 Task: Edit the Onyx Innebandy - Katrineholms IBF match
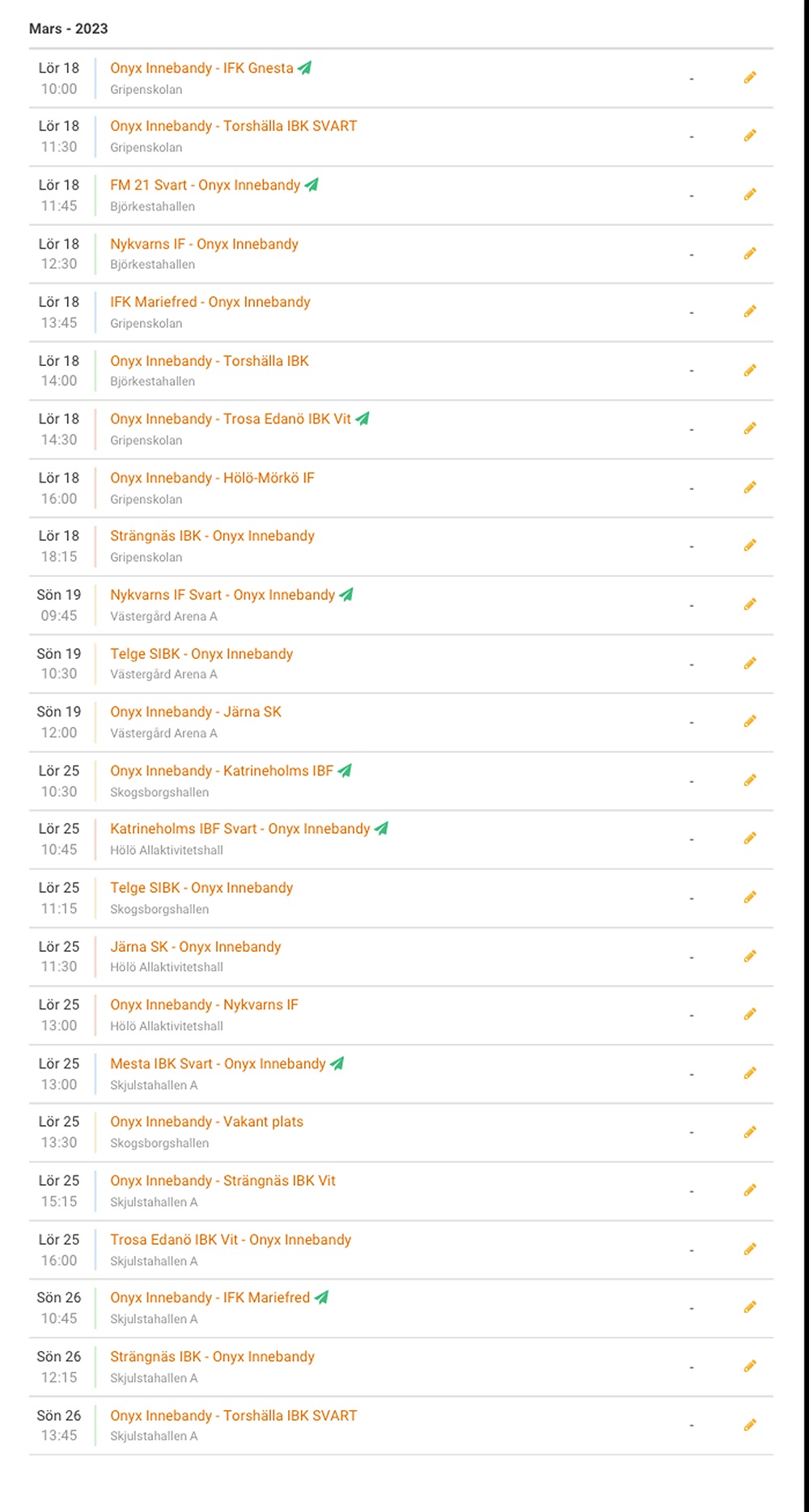coord(750,780)
